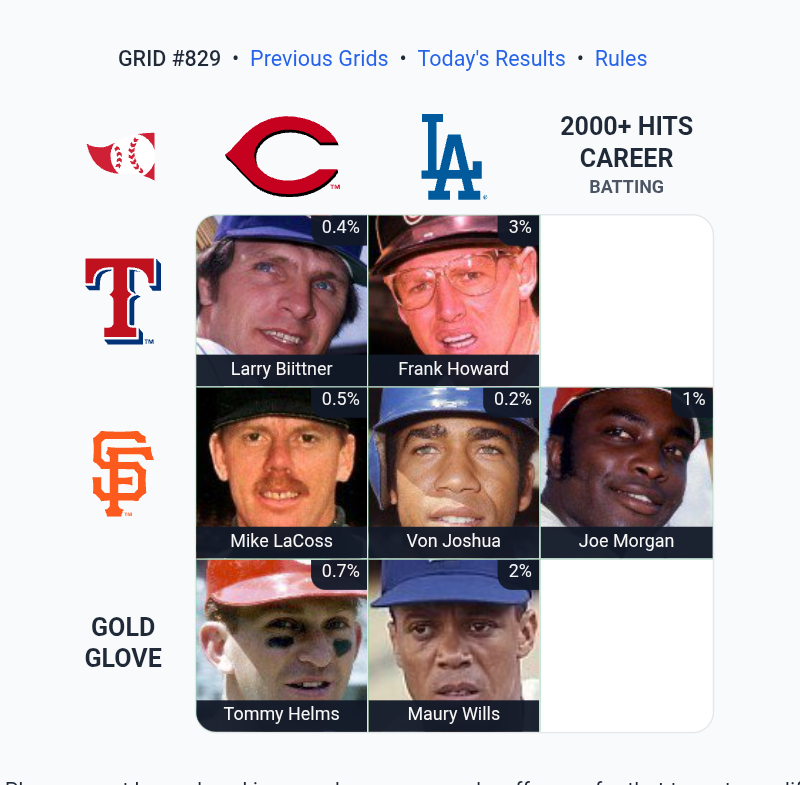Open the Previous Grids link
This screenshot has height=785, width=800.
[319, 59]
